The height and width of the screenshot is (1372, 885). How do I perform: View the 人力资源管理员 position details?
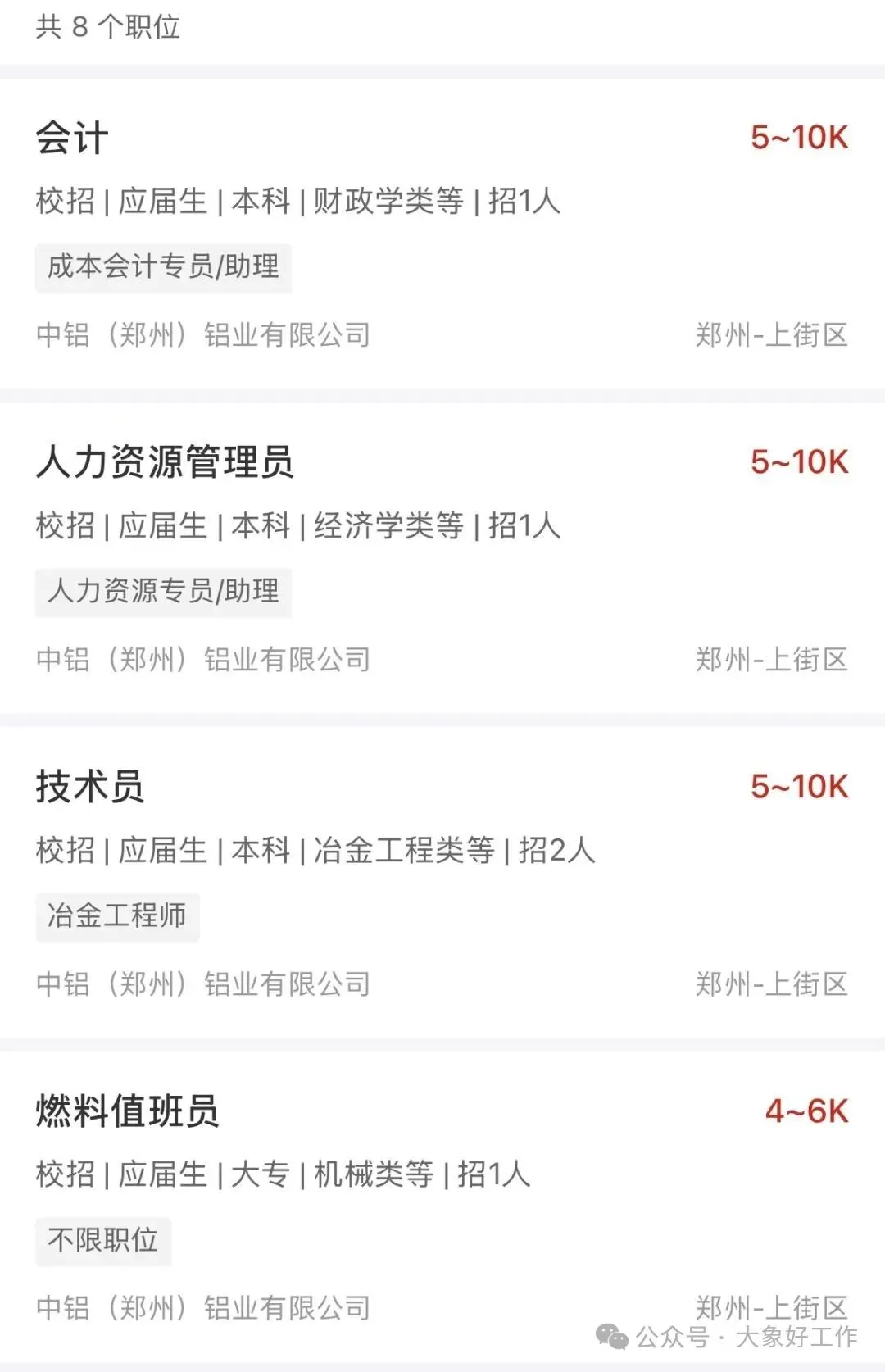[x=164, y=462]
